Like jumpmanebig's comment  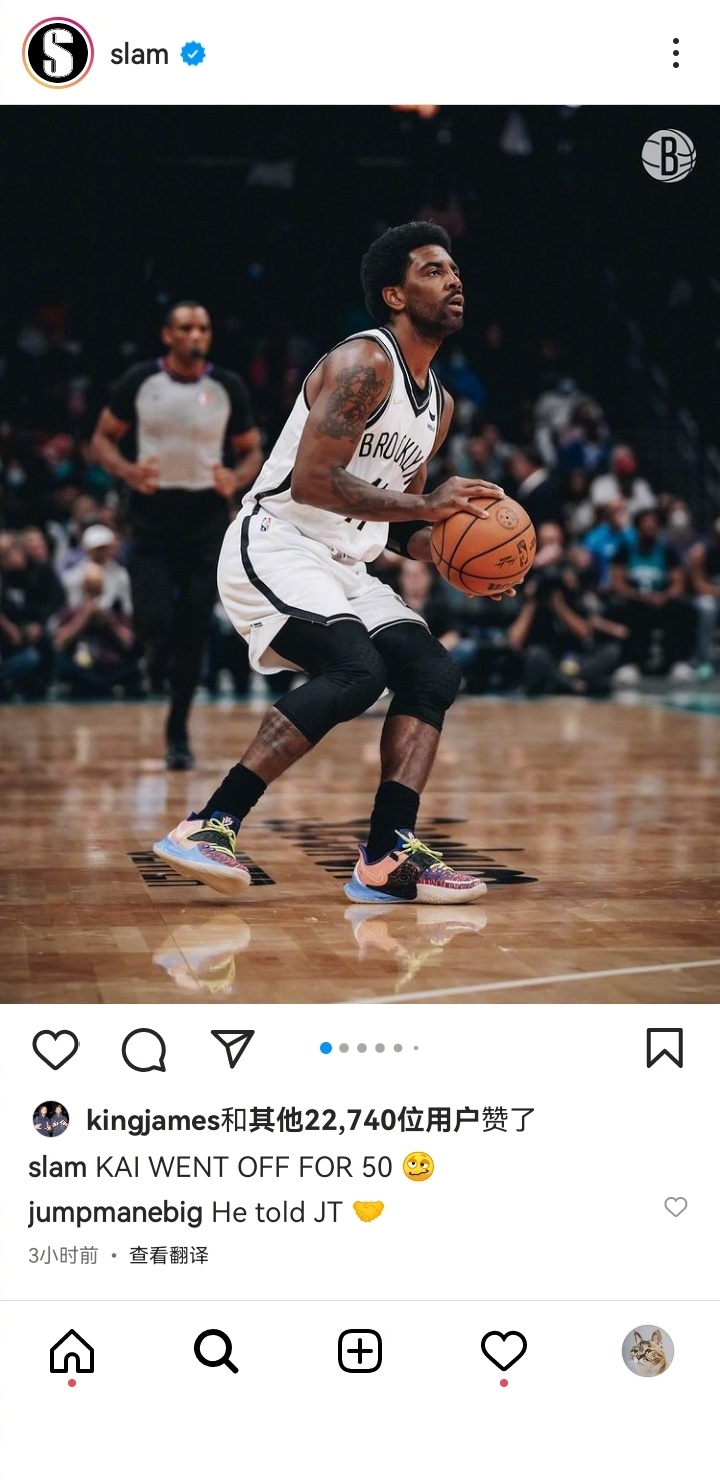pyautogui.click(x=676, y=1207)
